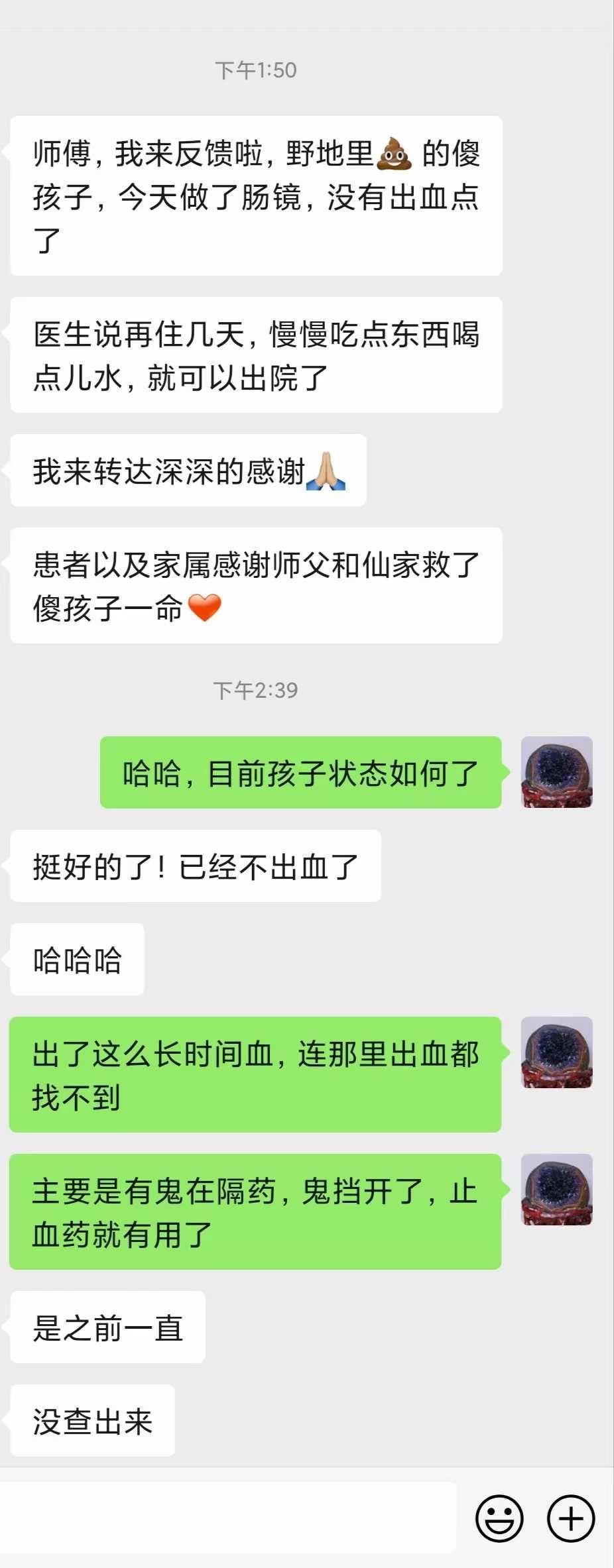
Task: Click the avatar next to '出了这么长时间血' message
Action: click(x=556, y=1054)
